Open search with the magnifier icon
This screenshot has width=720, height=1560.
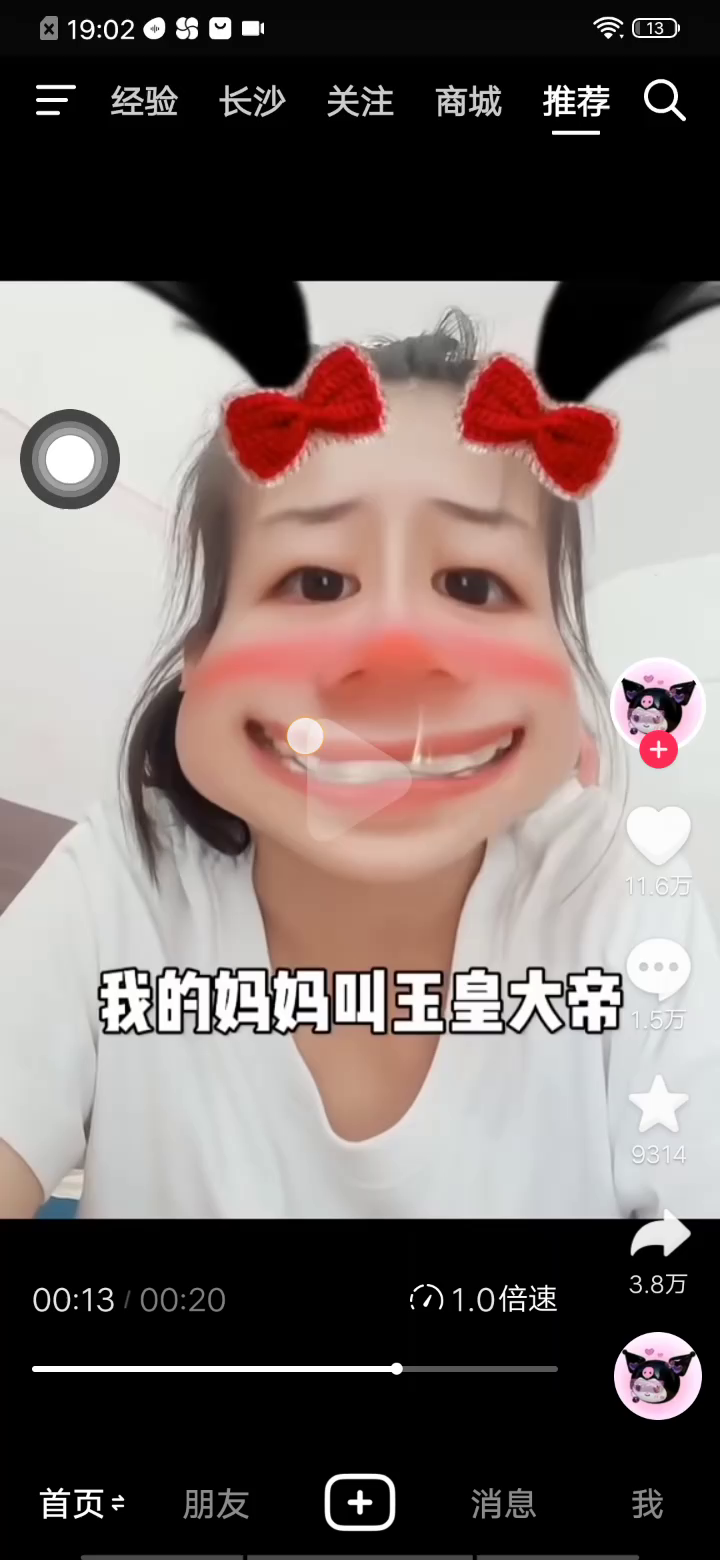click(664, 101)
